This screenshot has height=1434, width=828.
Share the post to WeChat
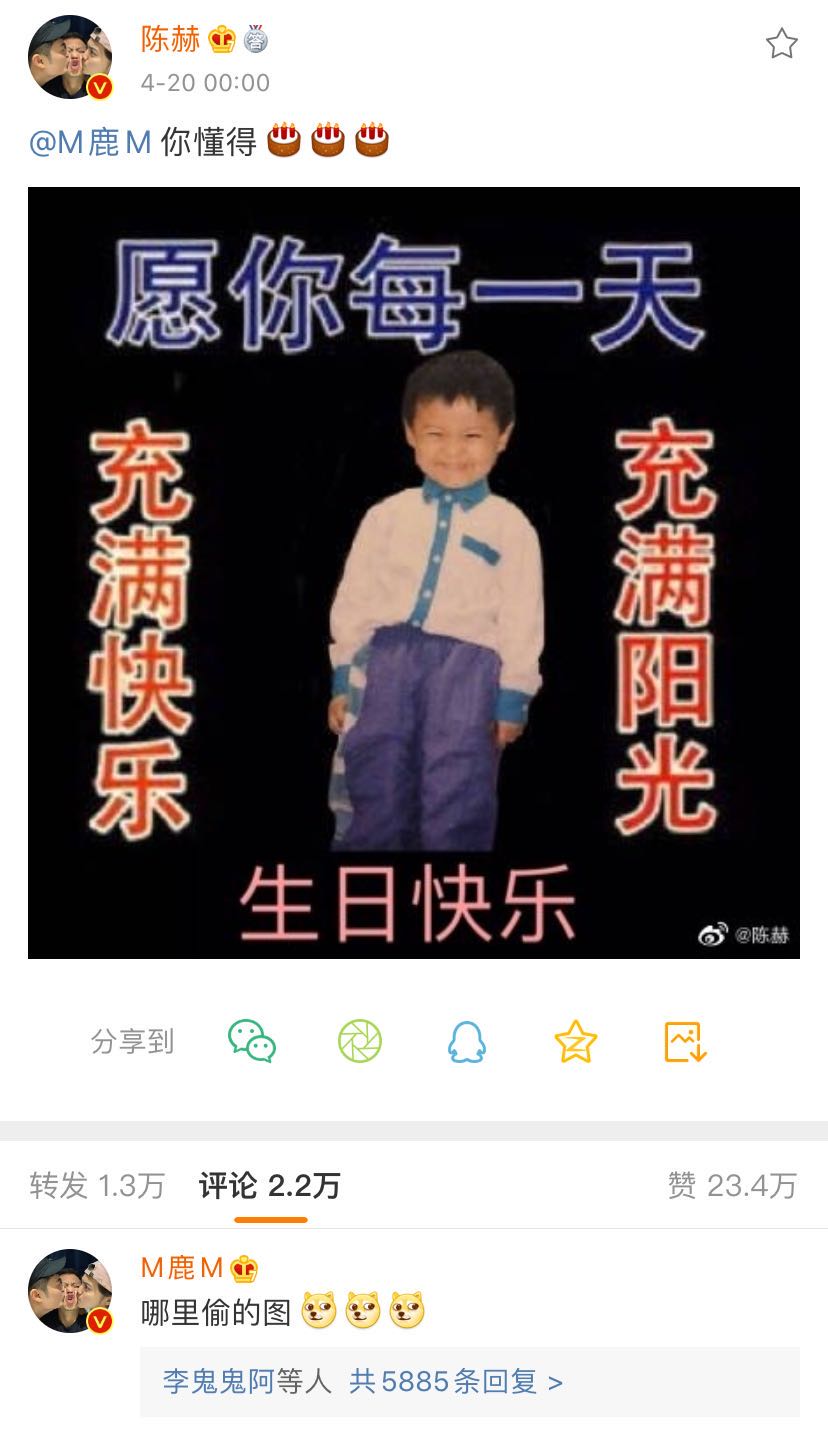tap(252, 1042)
